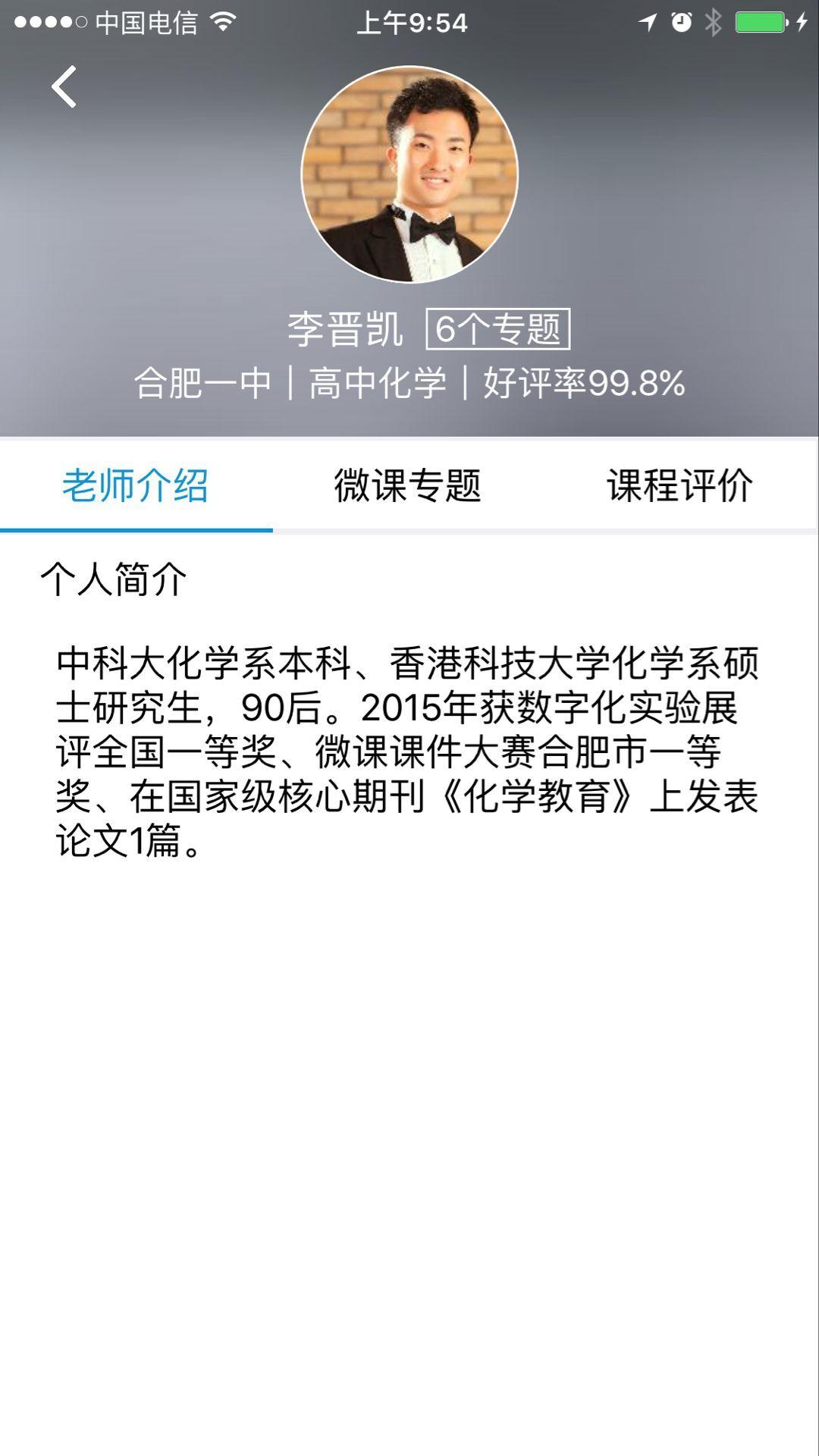Switch to the 微课专题 tab
This screenshot has height=1456, width=819.
[x=409, y=485]
